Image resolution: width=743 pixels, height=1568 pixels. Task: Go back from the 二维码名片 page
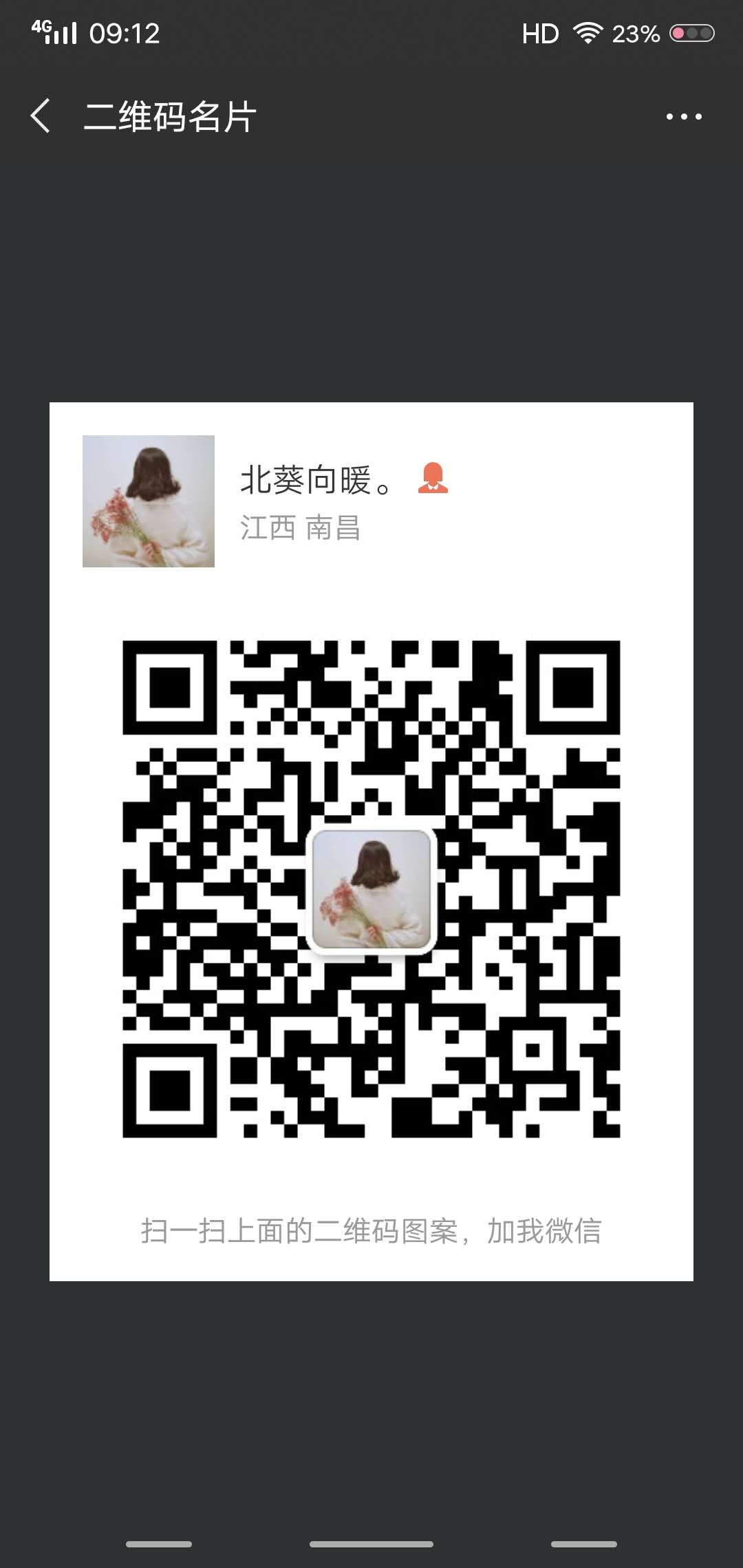tap(41, 116)
